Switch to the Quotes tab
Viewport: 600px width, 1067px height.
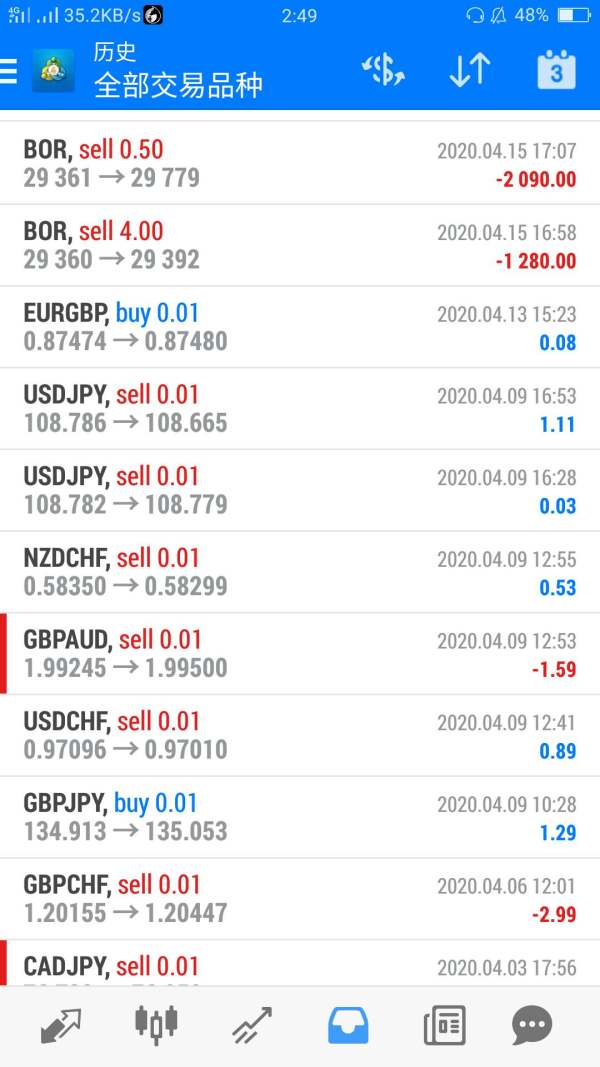click(61, 1025)
